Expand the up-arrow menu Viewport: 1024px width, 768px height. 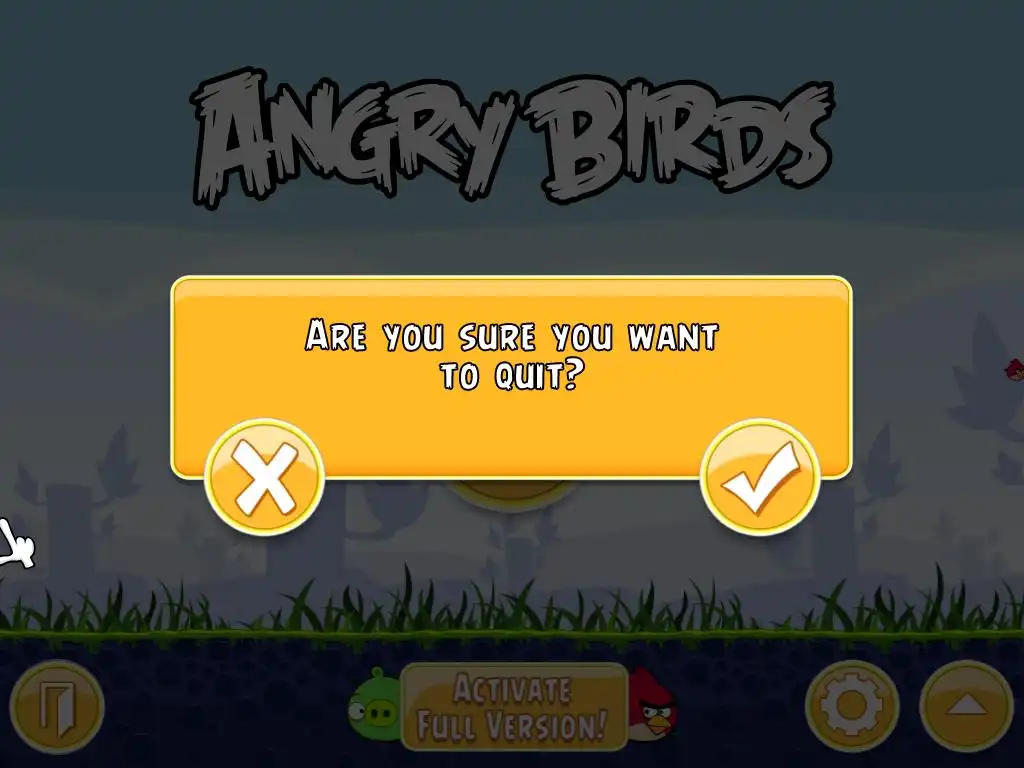tap(965, 706)
